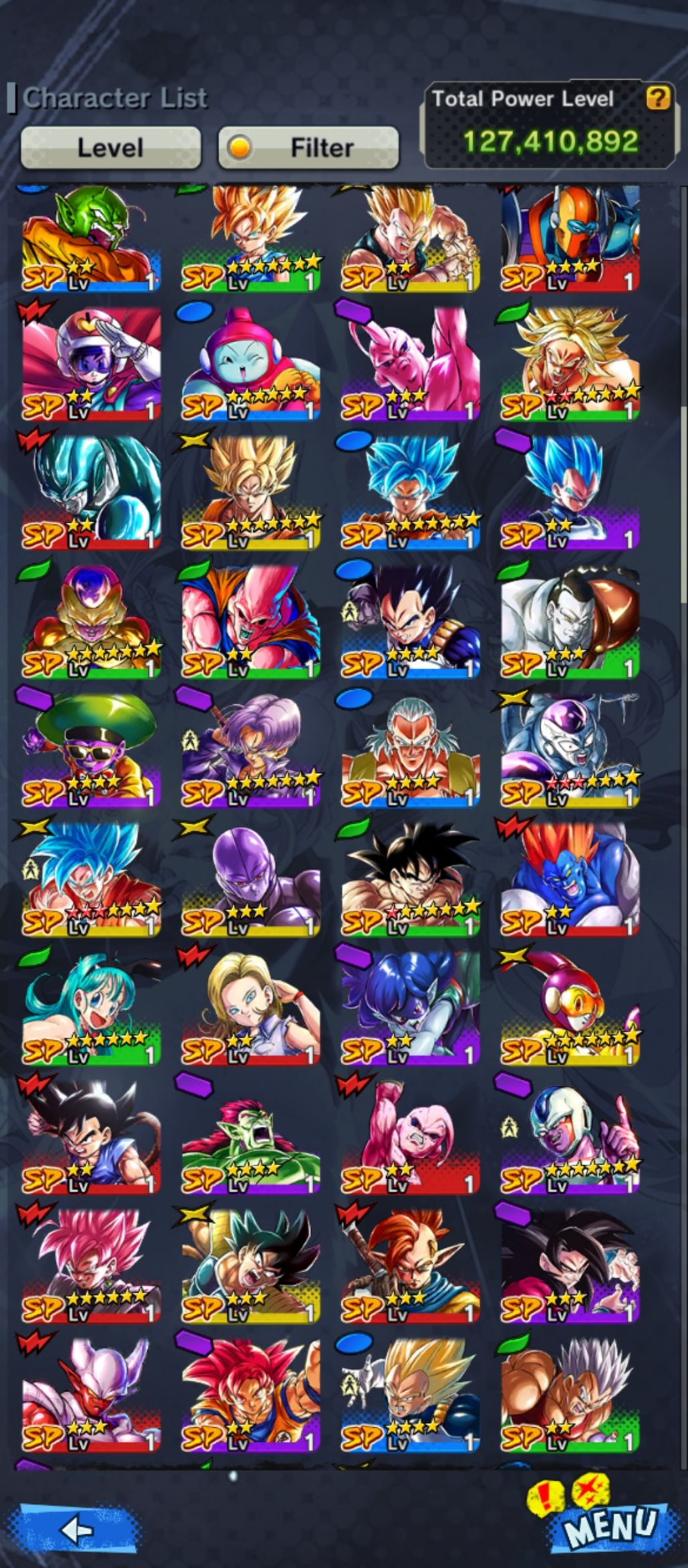Select Golden Frieza character card
This screenshot has height=1568, width=688.
(x=91, y=621)
